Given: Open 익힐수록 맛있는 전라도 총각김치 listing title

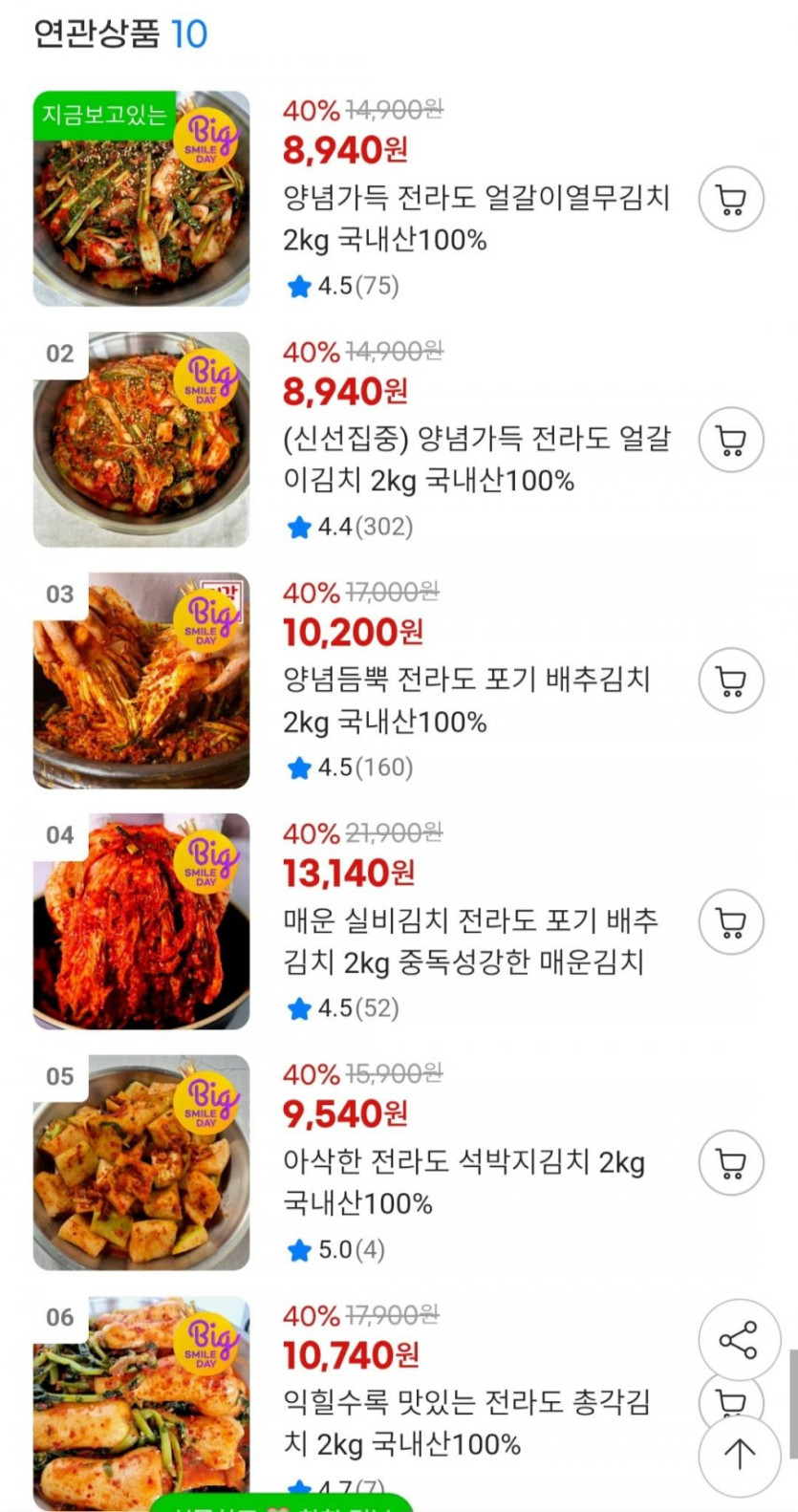Looking at the screenshot, I should coord(466,1422).
